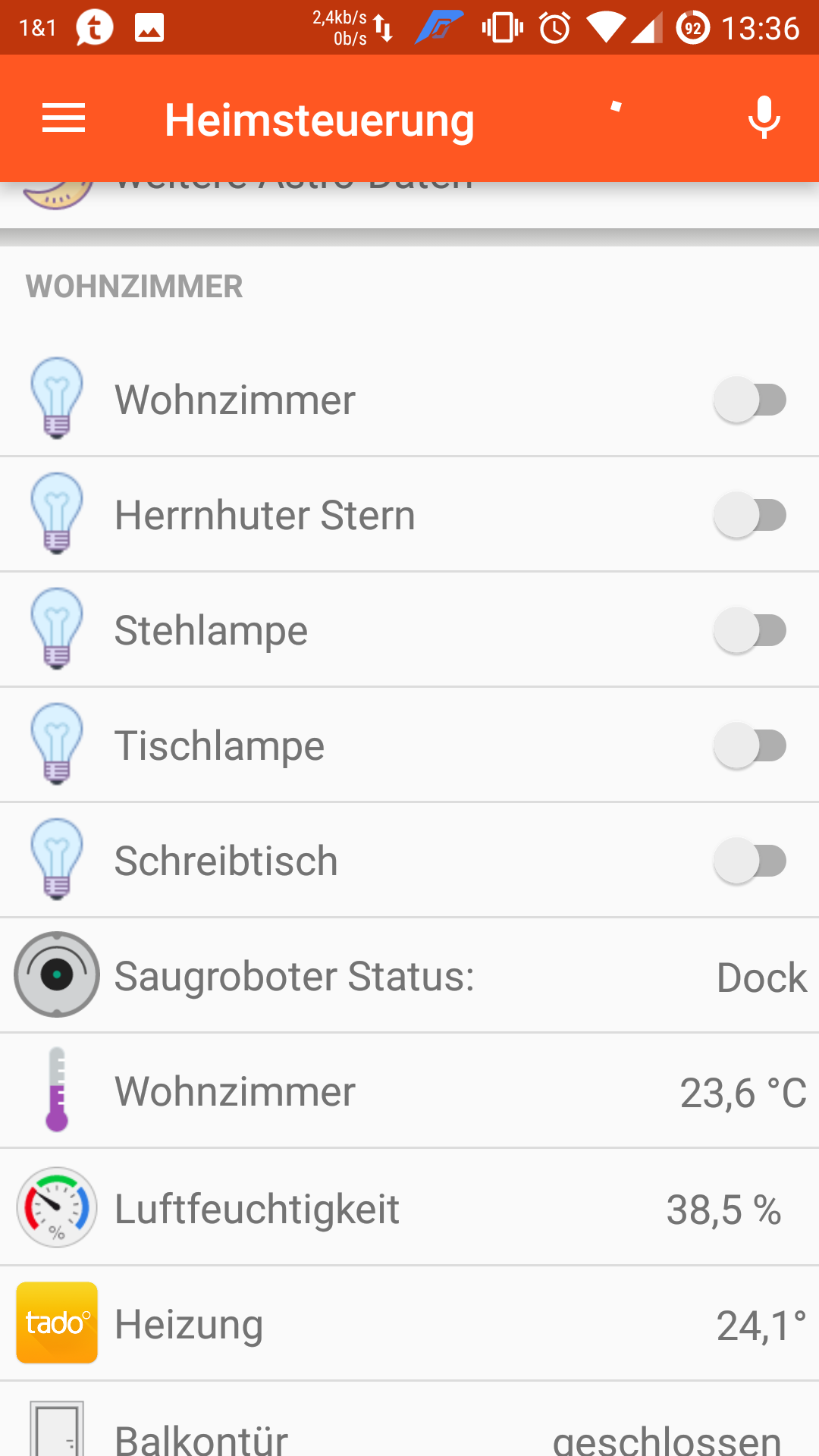The width and height of the screenshot is (819, 1456).
Task: Toggle the Wohnzimmer light switch
Action: [750, 400]
